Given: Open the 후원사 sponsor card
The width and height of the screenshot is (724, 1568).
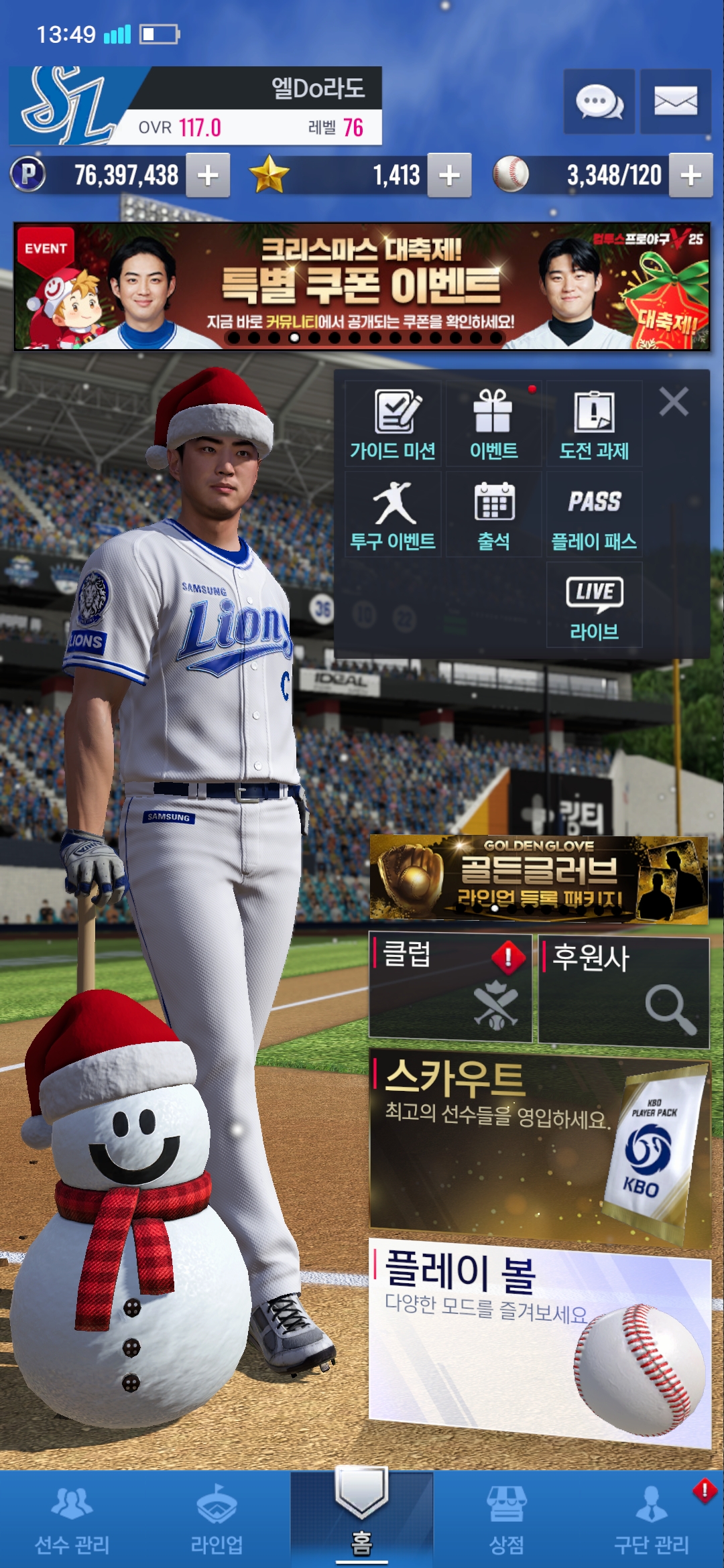Looking at the screenshot, I should click(x=623, y=990).
